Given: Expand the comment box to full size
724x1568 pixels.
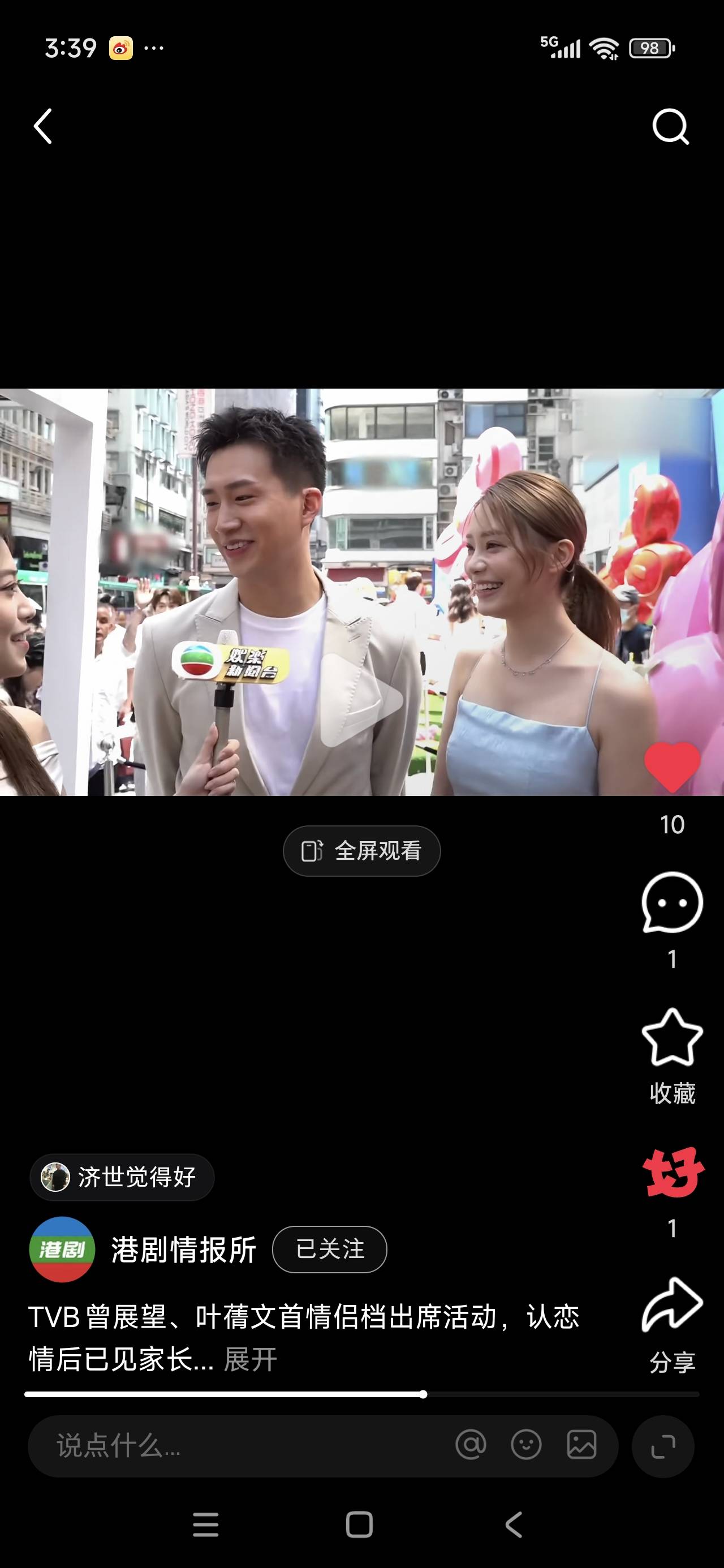Looking at the screenshot, I should (663, 1446).
